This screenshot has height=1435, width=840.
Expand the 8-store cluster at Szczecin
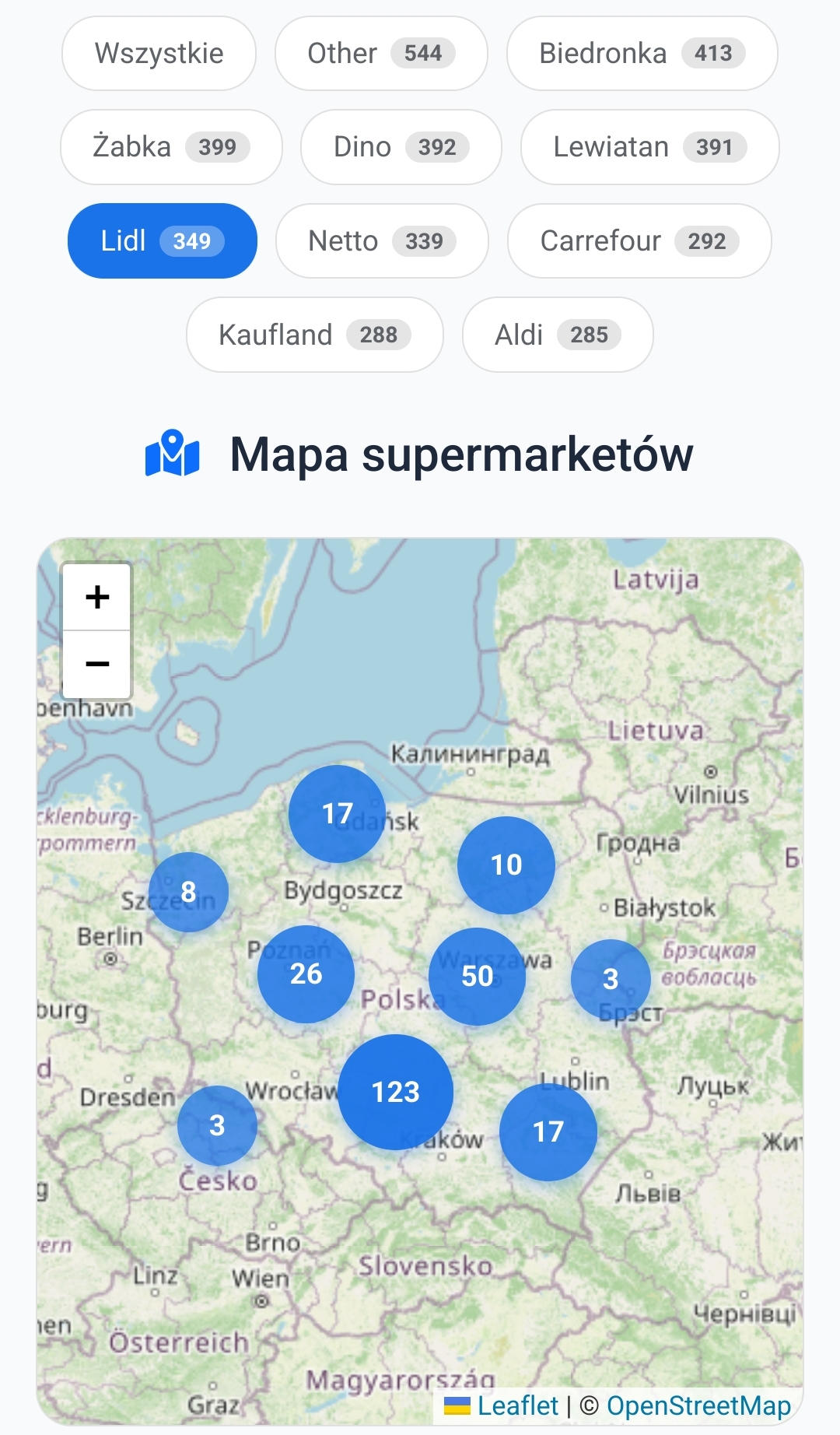tap(188, 892)
